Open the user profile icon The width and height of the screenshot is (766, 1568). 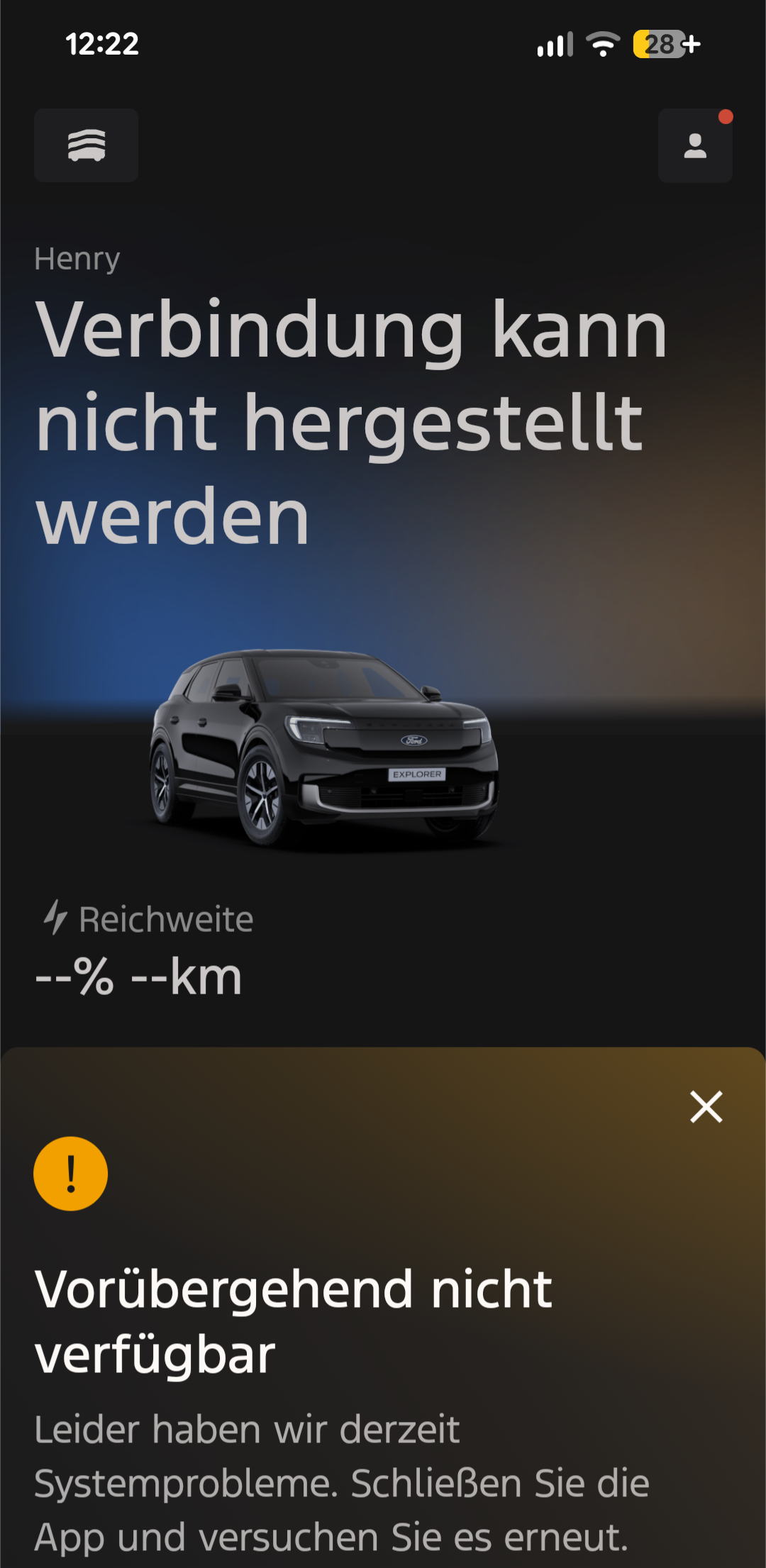[694, 146]
